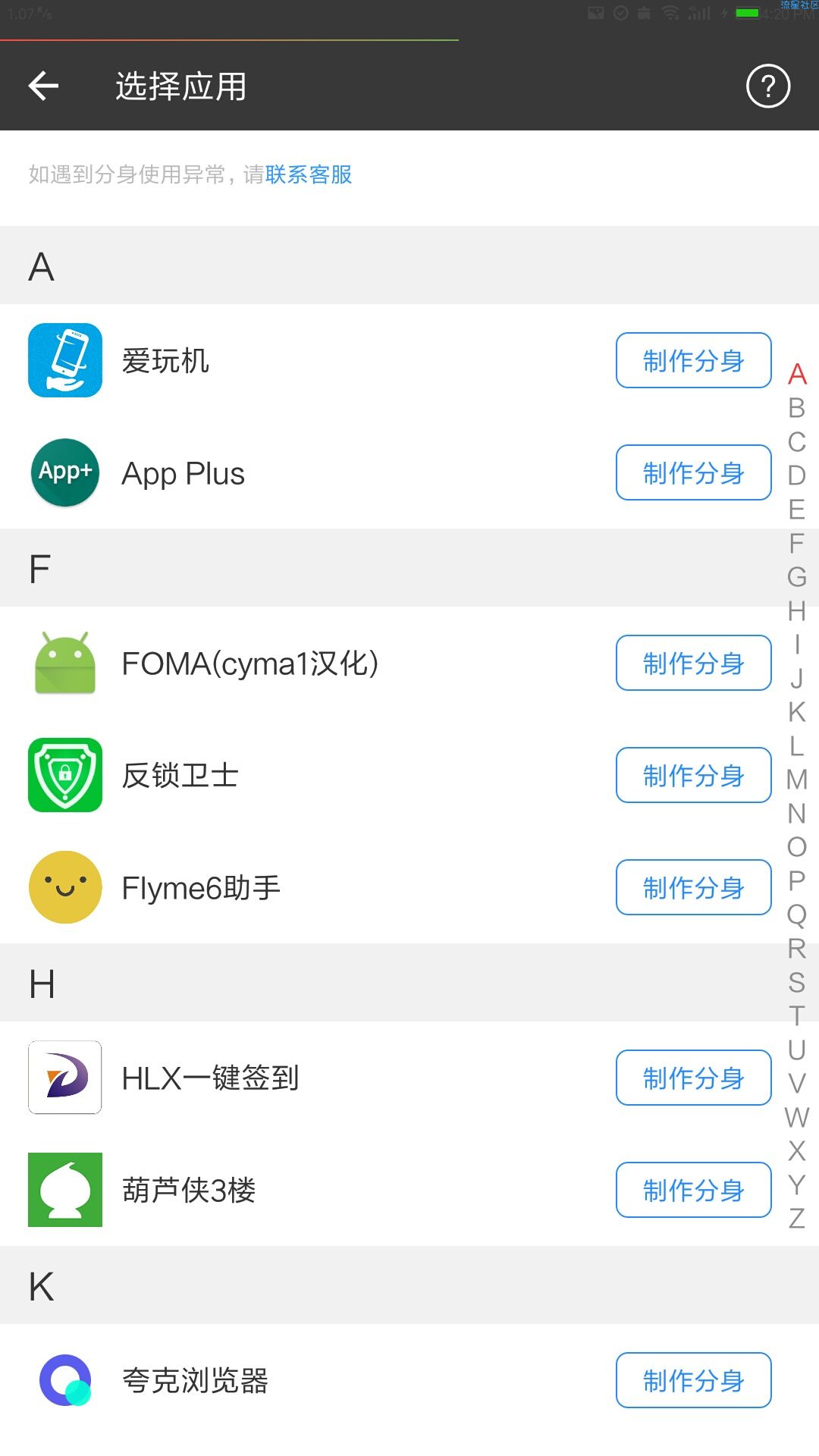
Task: Make a clone of 夸克浏览器
Action: pos(693,1380)
